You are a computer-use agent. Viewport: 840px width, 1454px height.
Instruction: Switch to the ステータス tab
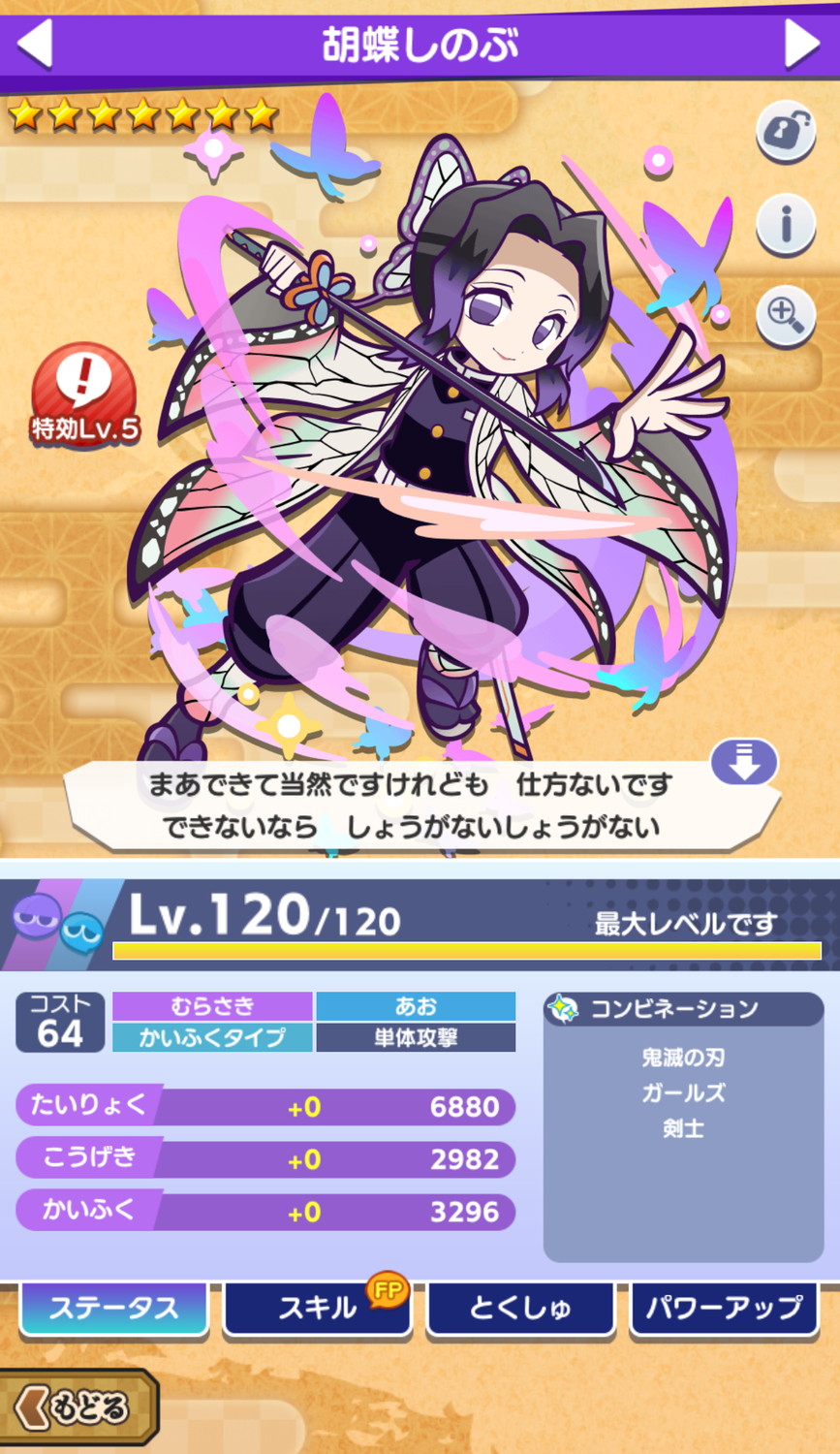(x=113, y=1309)
